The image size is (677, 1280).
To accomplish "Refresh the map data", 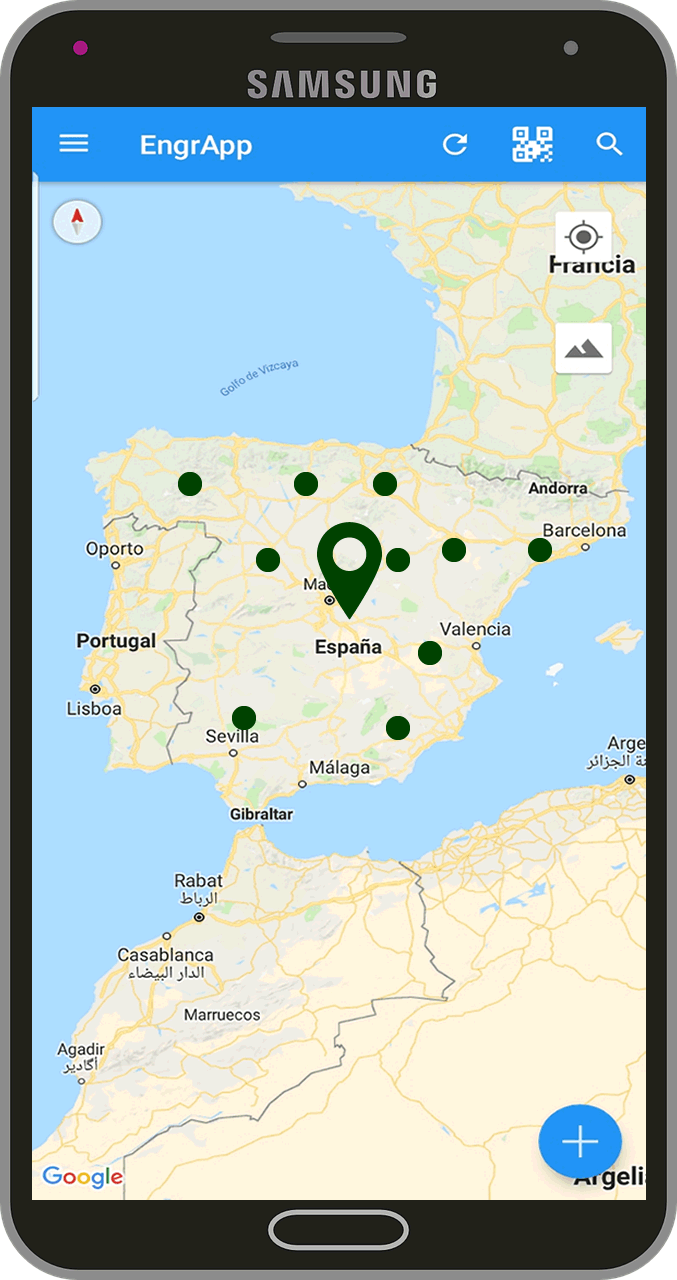I will (x=455, y=144).
